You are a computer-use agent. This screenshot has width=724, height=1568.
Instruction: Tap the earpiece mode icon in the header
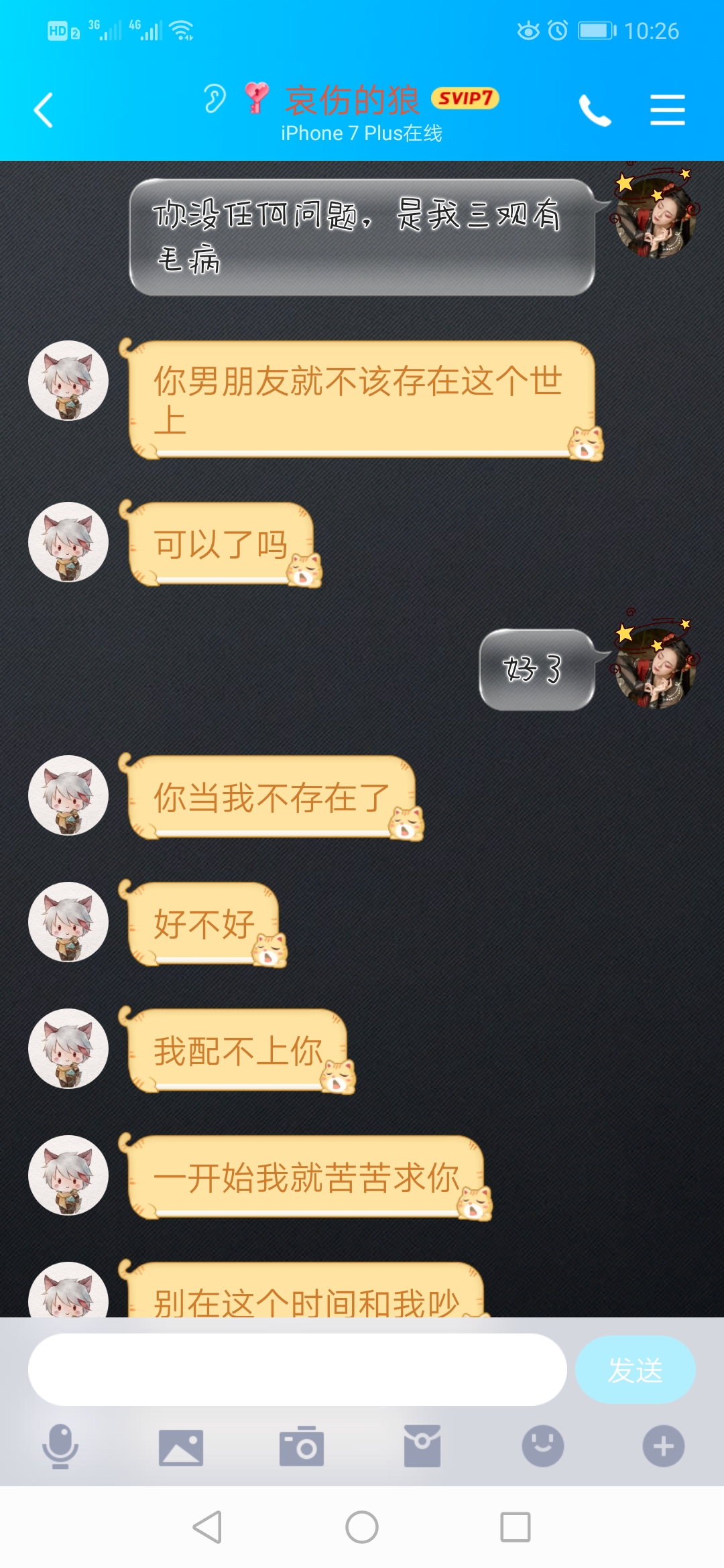(x=215, y=99)
